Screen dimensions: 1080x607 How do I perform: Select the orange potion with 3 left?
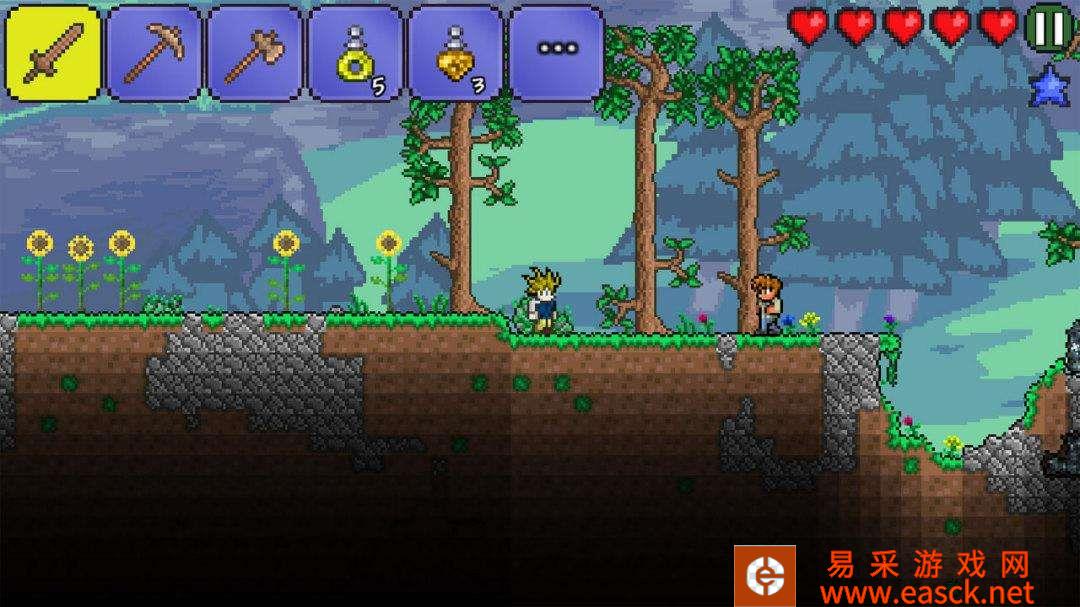click(x=456, y=53)
